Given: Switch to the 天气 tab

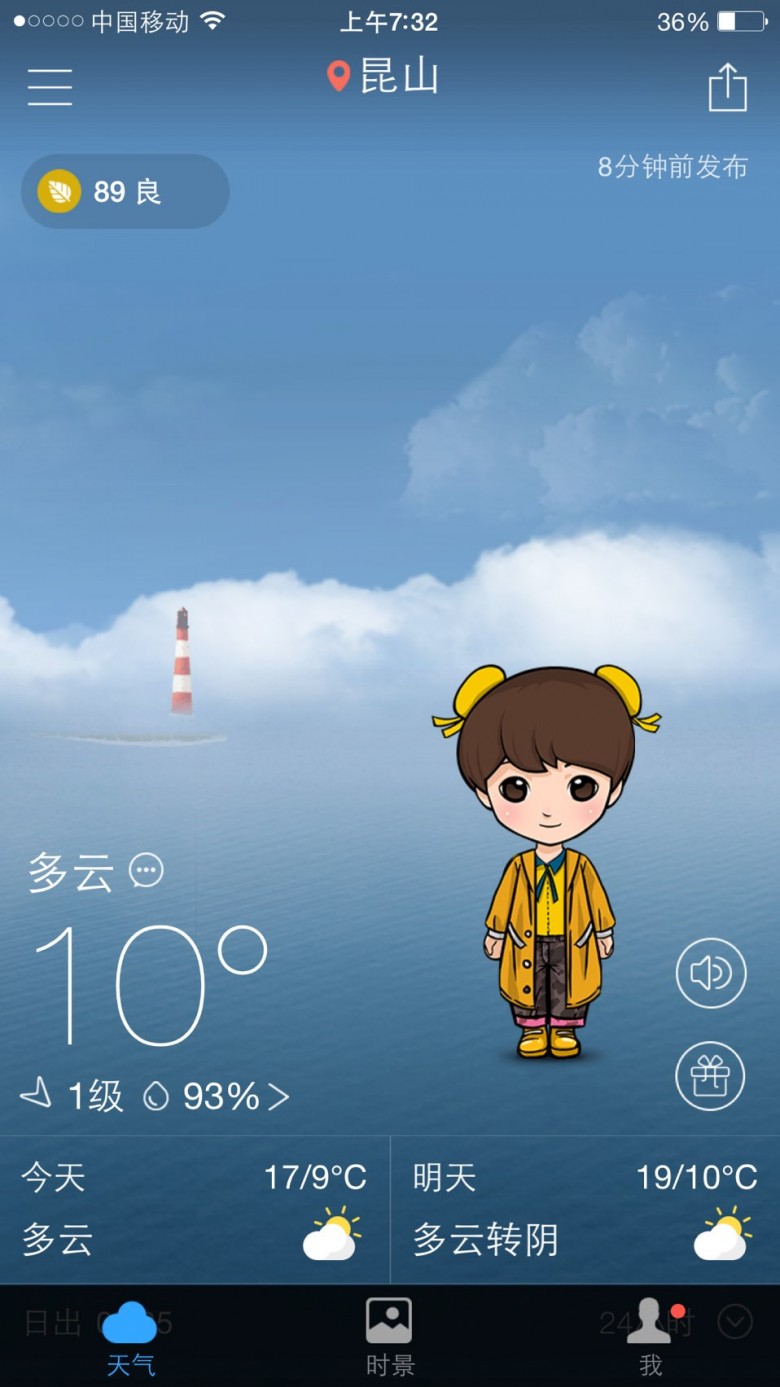Looking at the screenshot, I should click(x=130, y=1337).
